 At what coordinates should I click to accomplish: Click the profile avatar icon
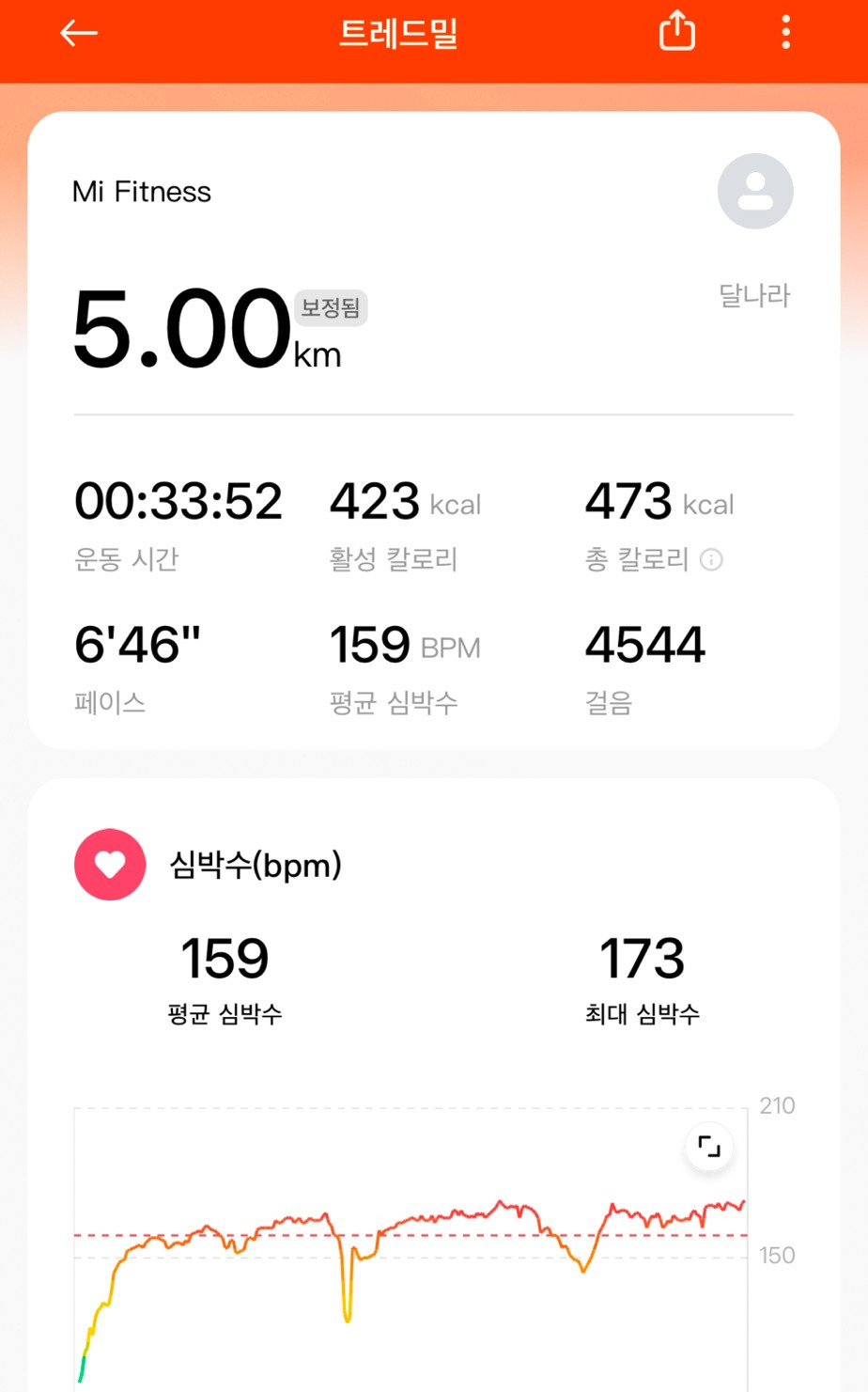tap(755, 191)
